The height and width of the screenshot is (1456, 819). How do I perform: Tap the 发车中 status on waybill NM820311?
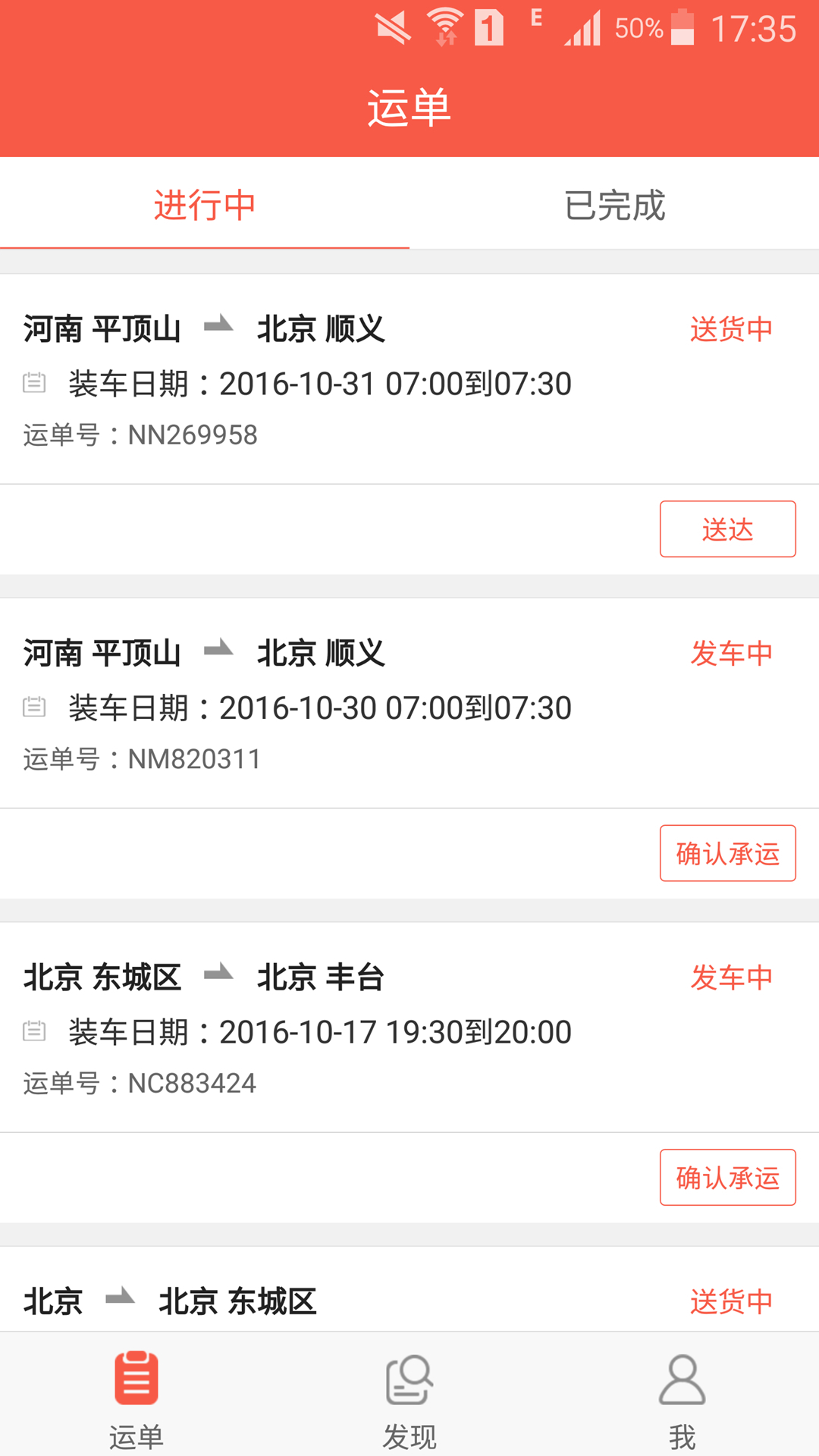click(730, 652)
